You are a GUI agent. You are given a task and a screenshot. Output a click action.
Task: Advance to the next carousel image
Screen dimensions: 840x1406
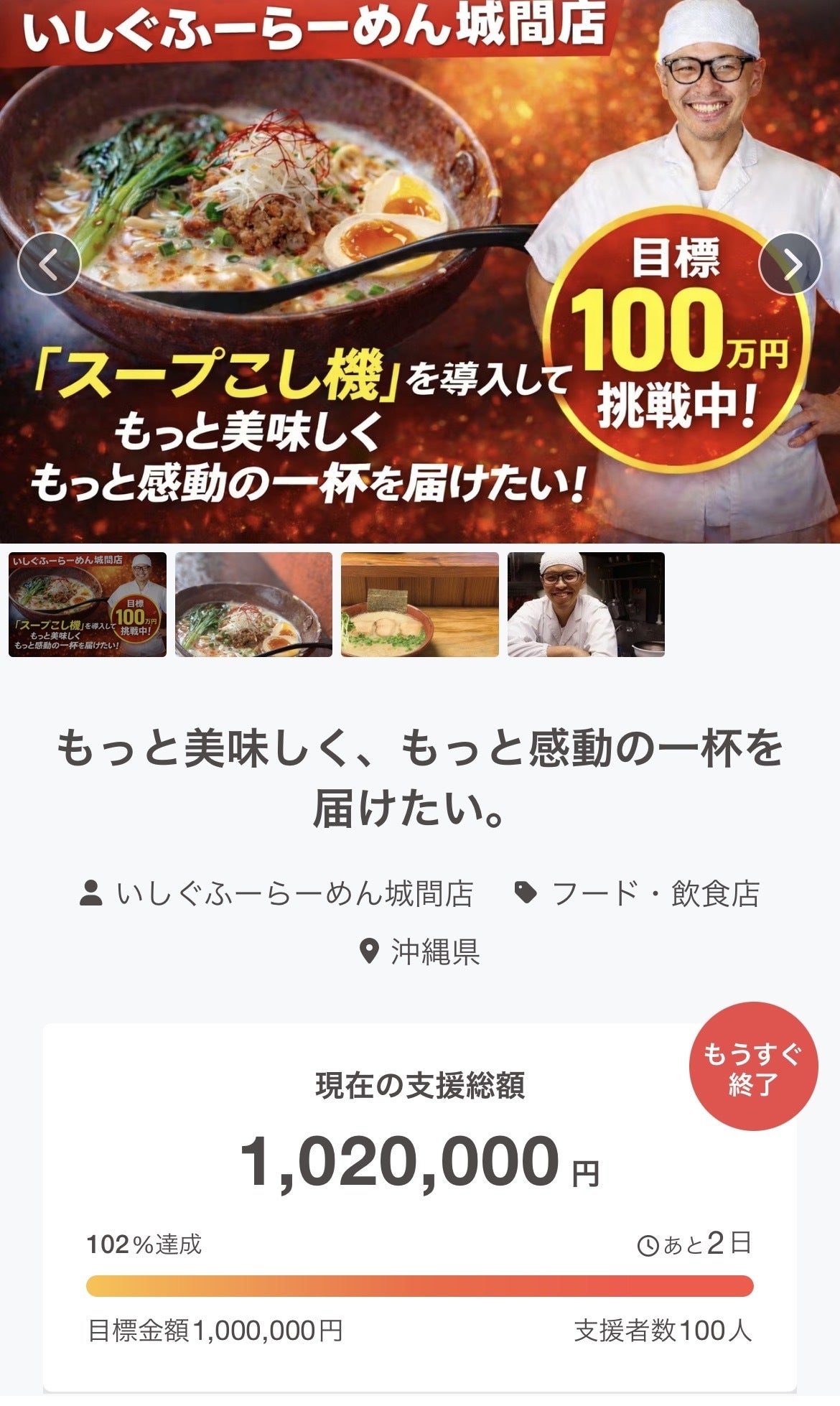coord(790,264)
